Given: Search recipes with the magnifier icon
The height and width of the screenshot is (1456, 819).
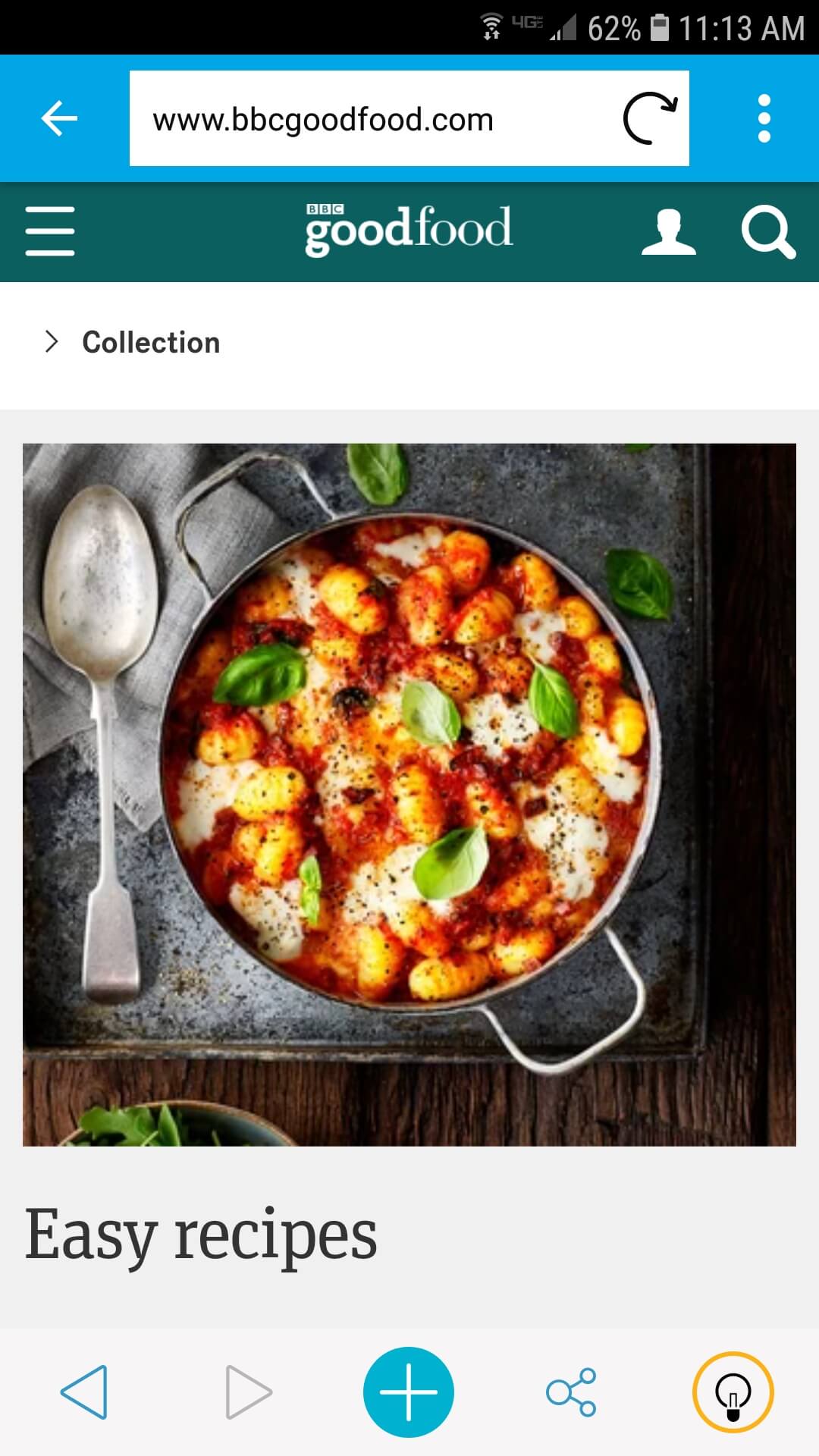Looking at the screenshot, I should [x=767, y=231].
